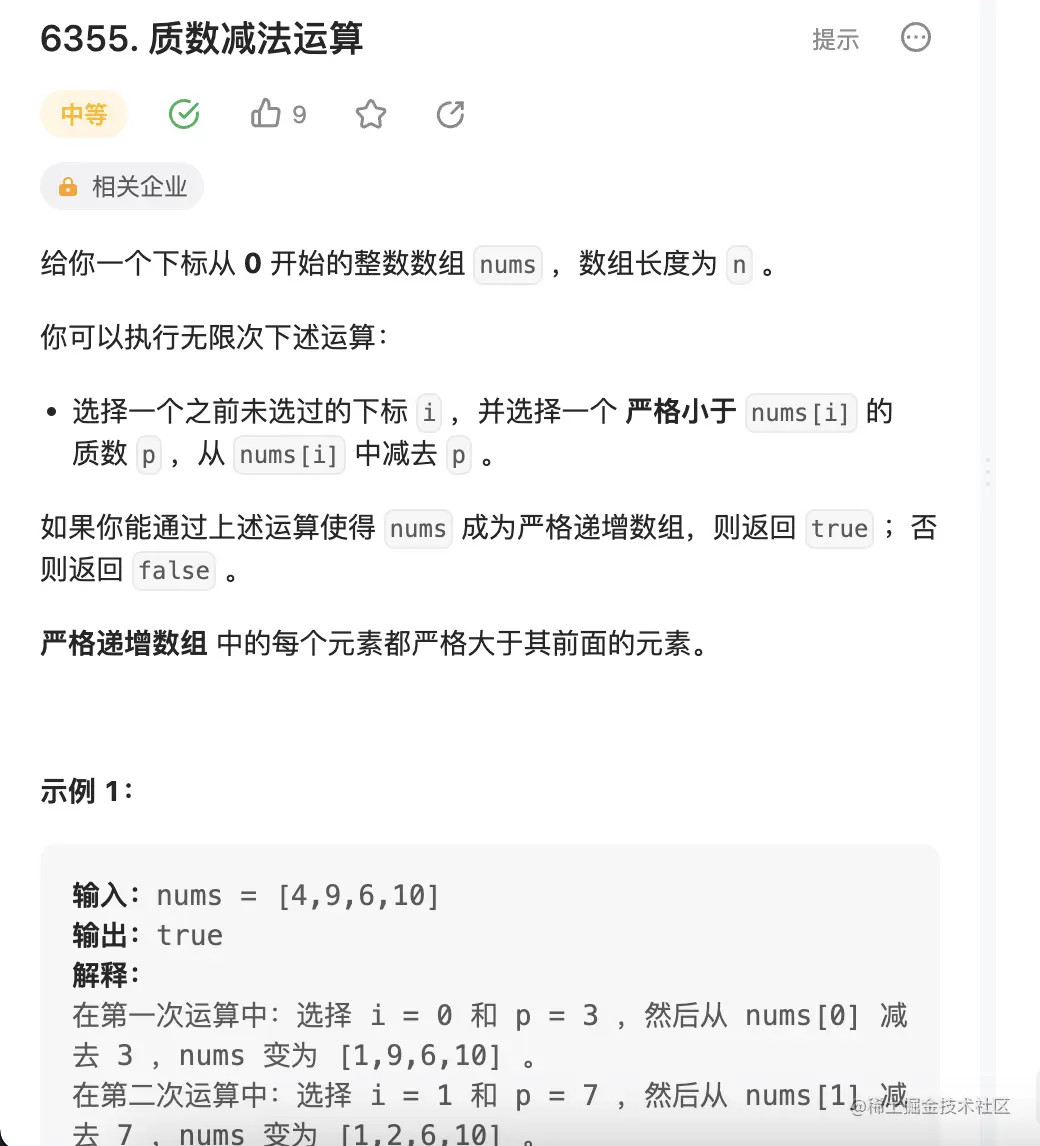Open the 相关企业 related companies chip
The image size is (1040, 1146).
coord(122,187)
